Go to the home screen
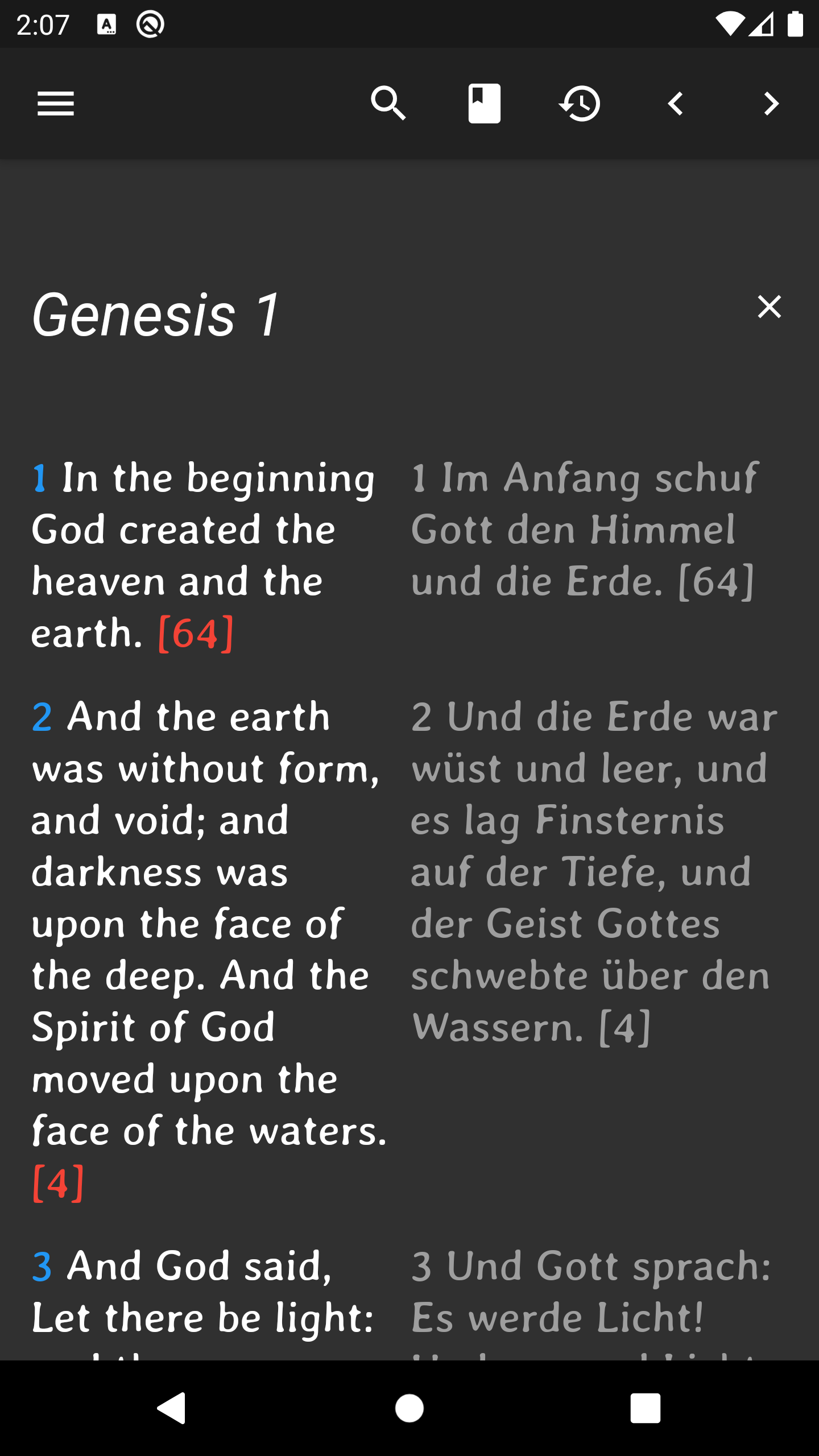819x1456 pixels. point(409,1408)
